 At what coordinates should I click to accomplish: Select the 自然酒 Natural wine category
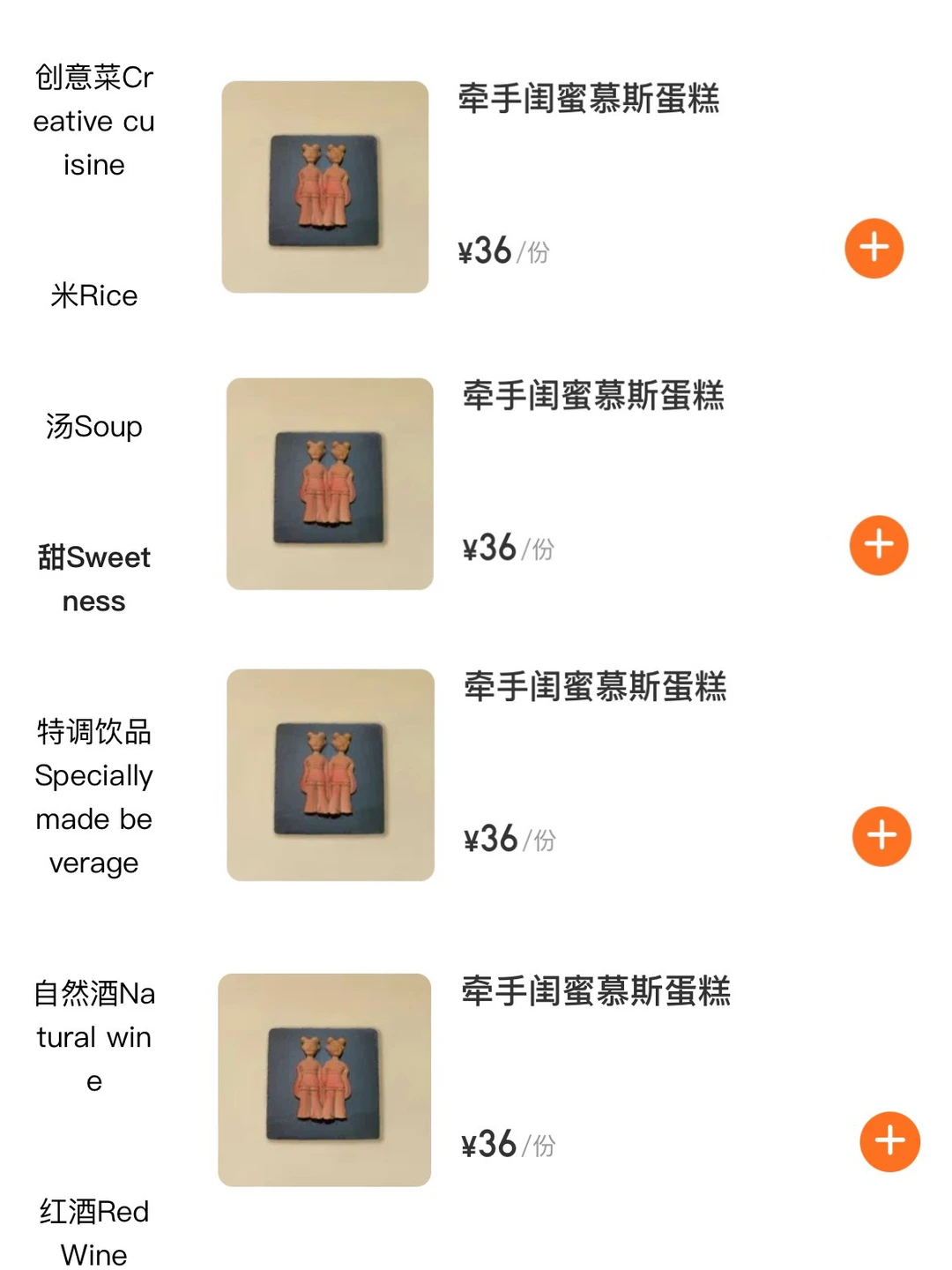coord(93,1036)
